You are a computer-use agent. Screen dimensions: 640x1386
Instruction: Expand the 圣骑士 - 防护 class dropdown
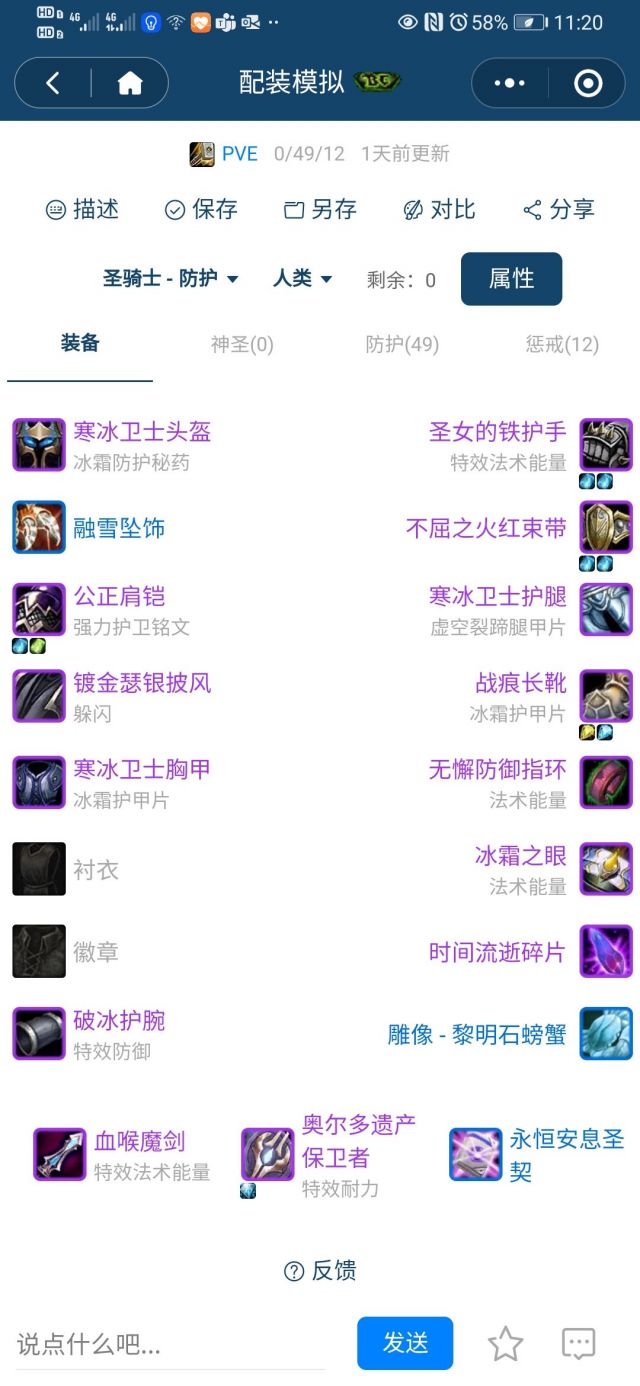click(171, 278)
